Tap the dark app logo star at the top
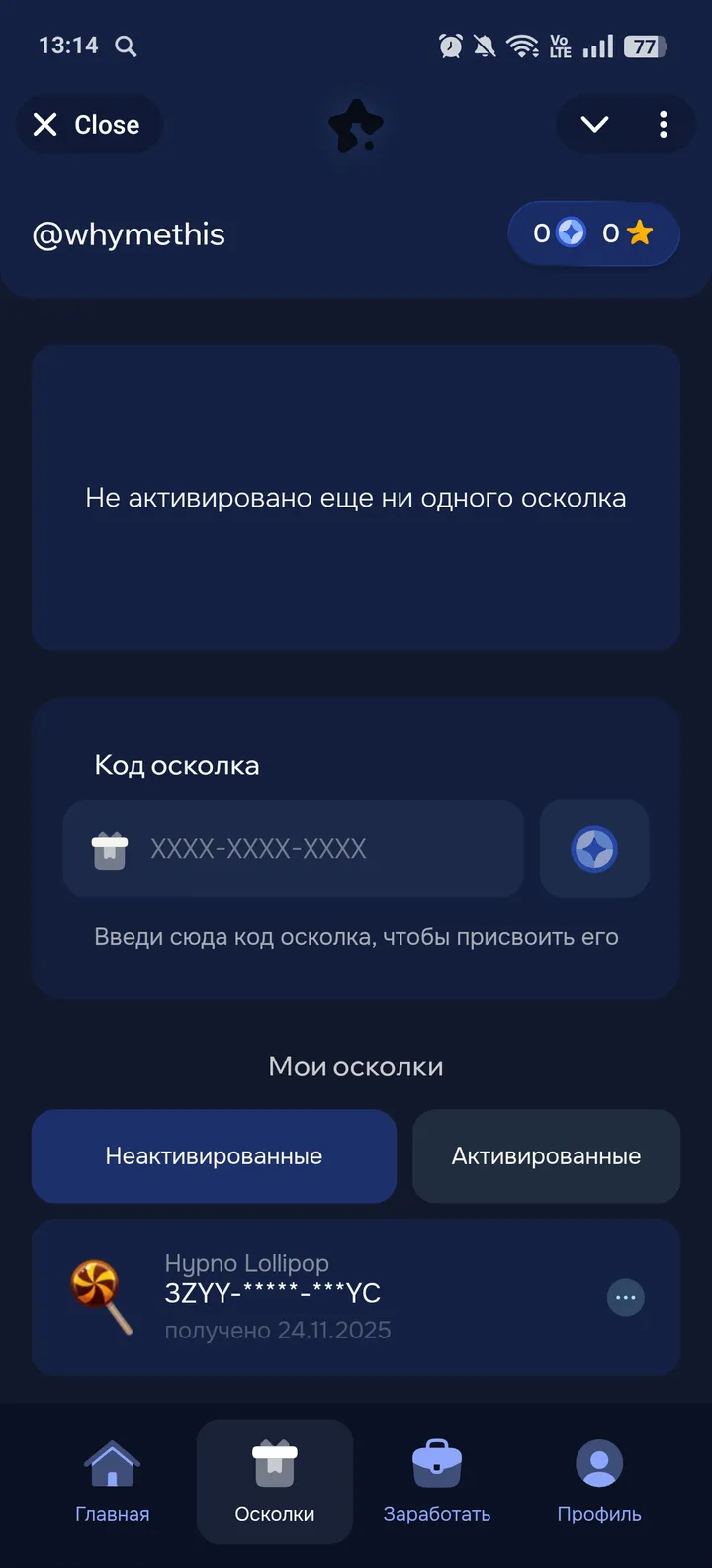 [356, 125]
